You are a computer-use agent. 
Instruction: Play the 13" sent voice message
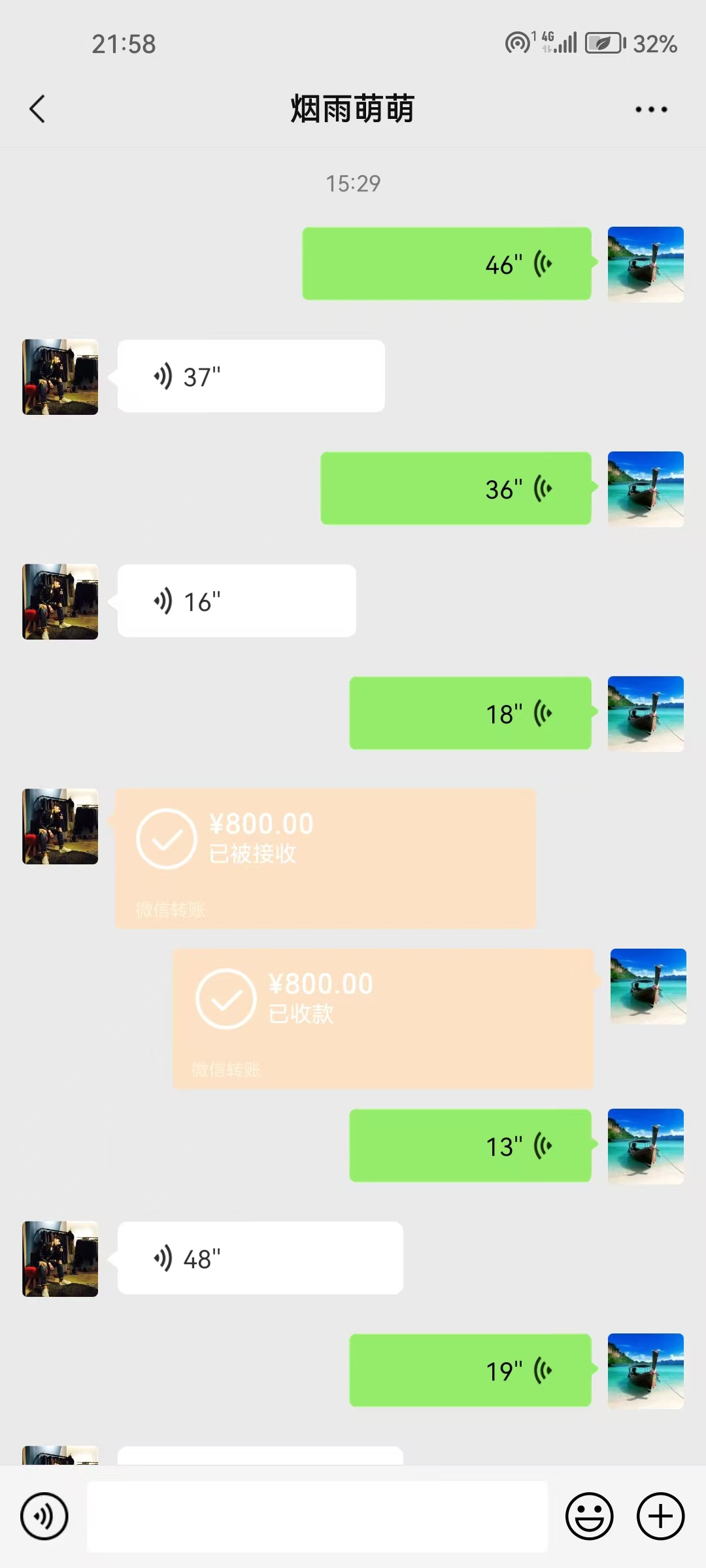click(470, 1146)
